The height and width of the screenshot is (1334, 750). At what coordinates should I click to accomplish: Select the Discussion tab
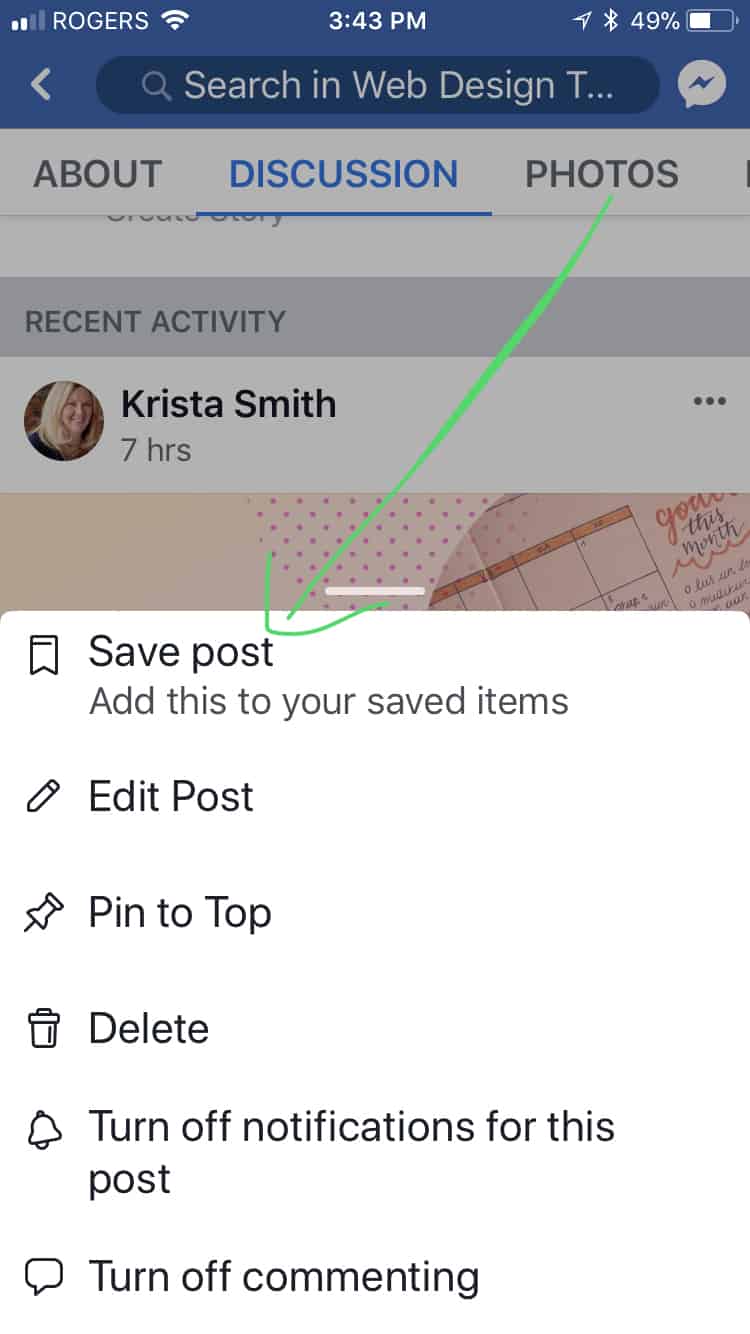pyautogui.click(x=343, y=174)
